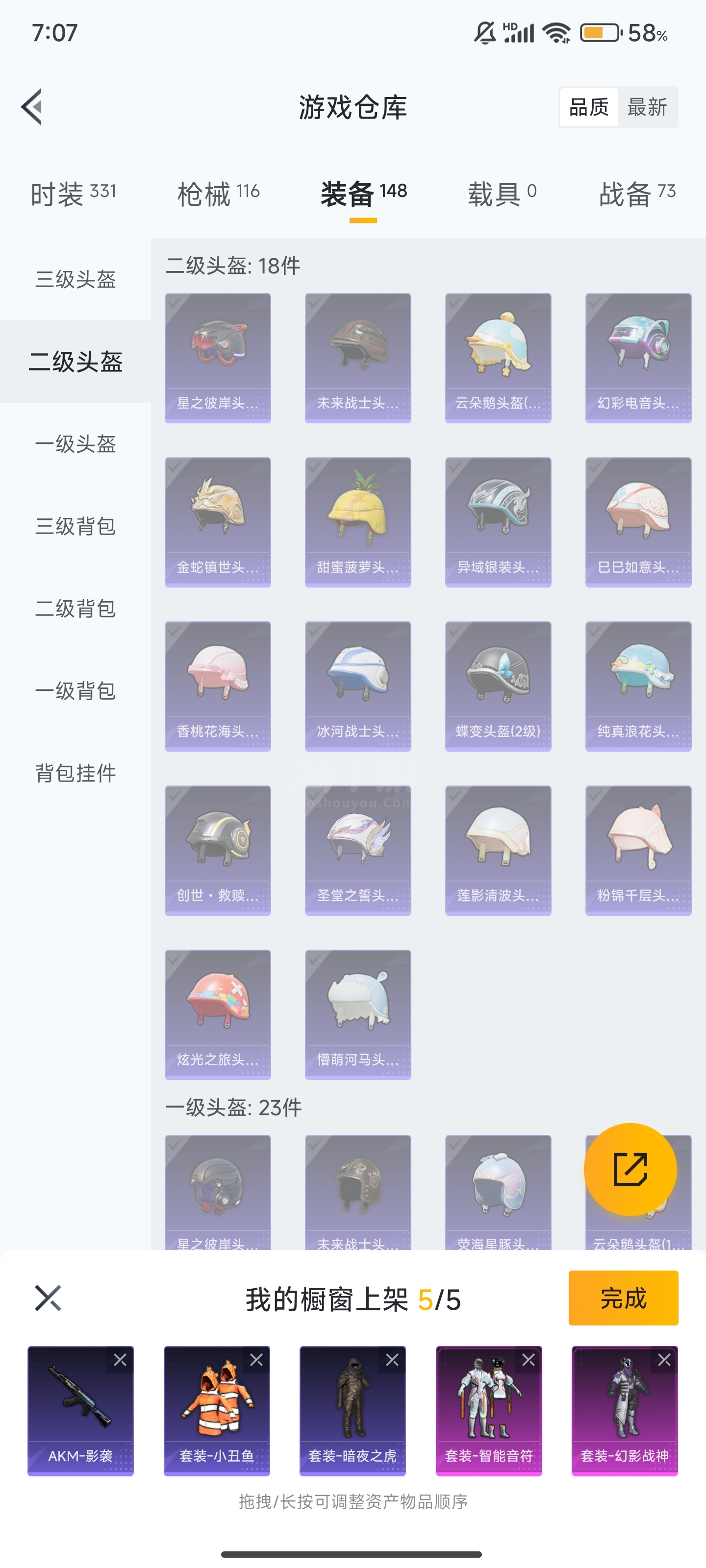
Task: Tap the orange share floating button
Action: [630, 1169]
